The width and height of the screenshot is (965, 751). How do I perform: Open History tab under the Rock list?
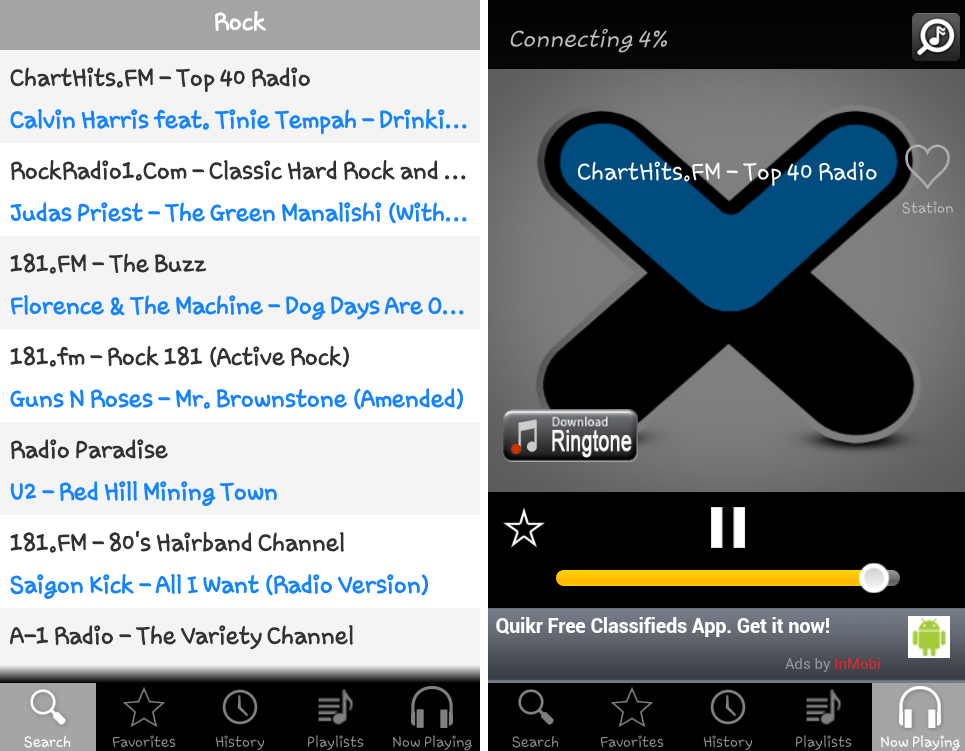[239, 717]
